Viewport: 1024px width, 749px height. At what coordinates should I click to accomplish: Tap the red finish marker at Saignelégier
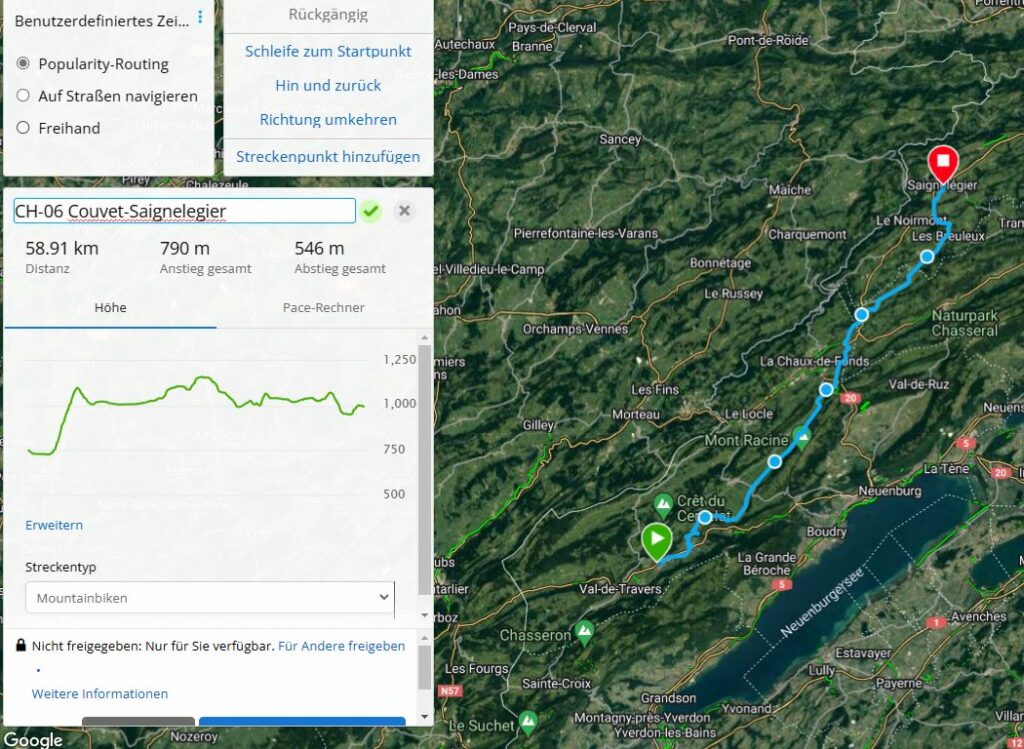942,162
